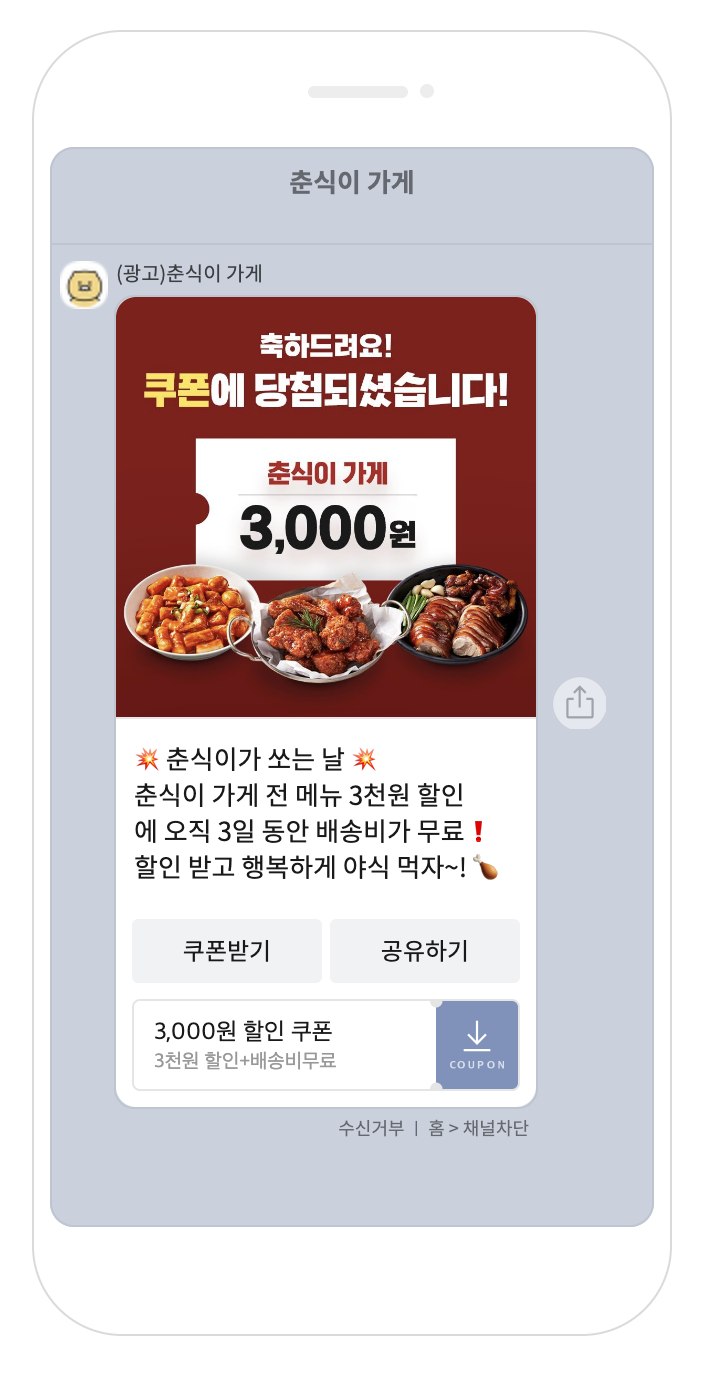This screenshot has width=722, height=1376.
Task: Open the coupon banner image in the message
Action: point(326,507)
